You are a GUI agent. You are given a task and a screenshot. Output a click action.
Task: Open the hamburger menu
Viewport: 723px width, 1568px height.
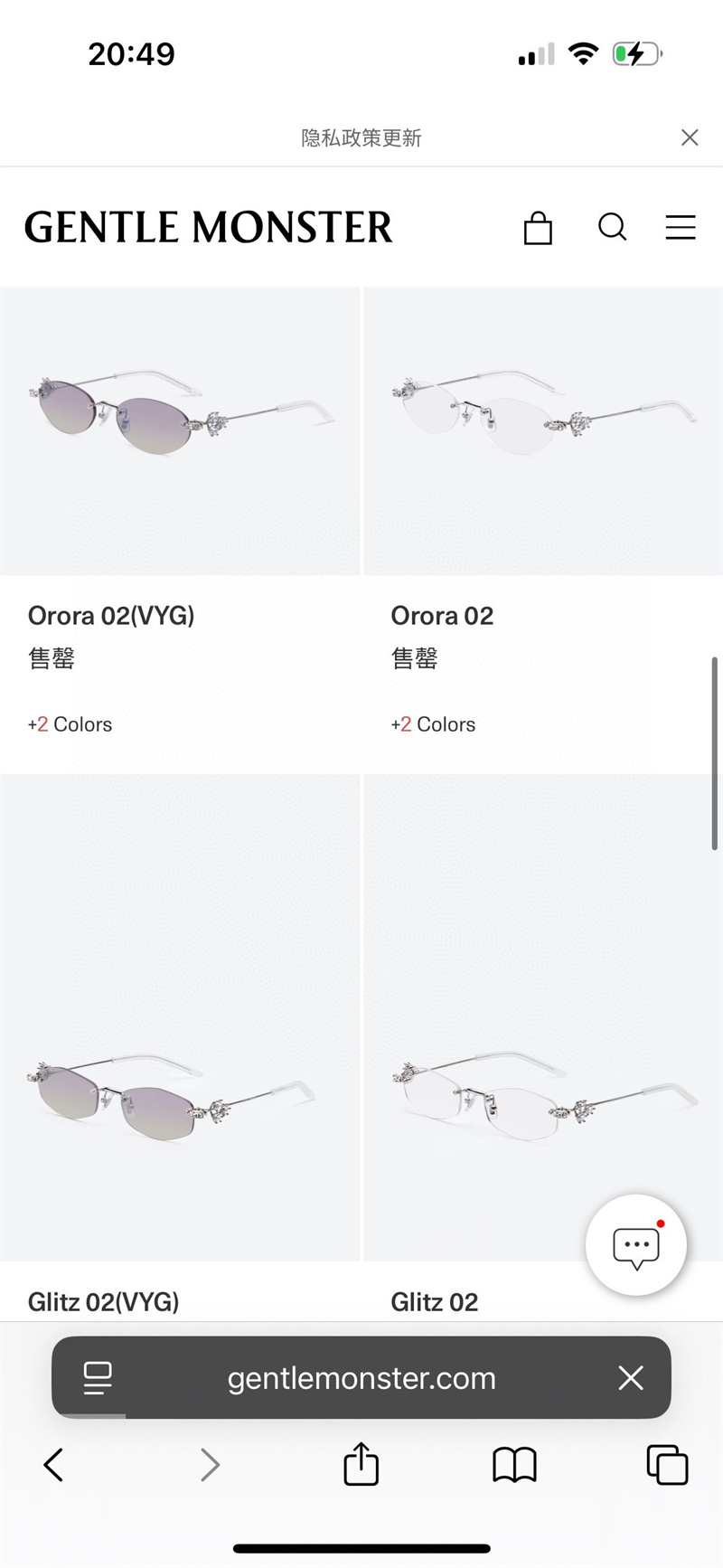681,227
